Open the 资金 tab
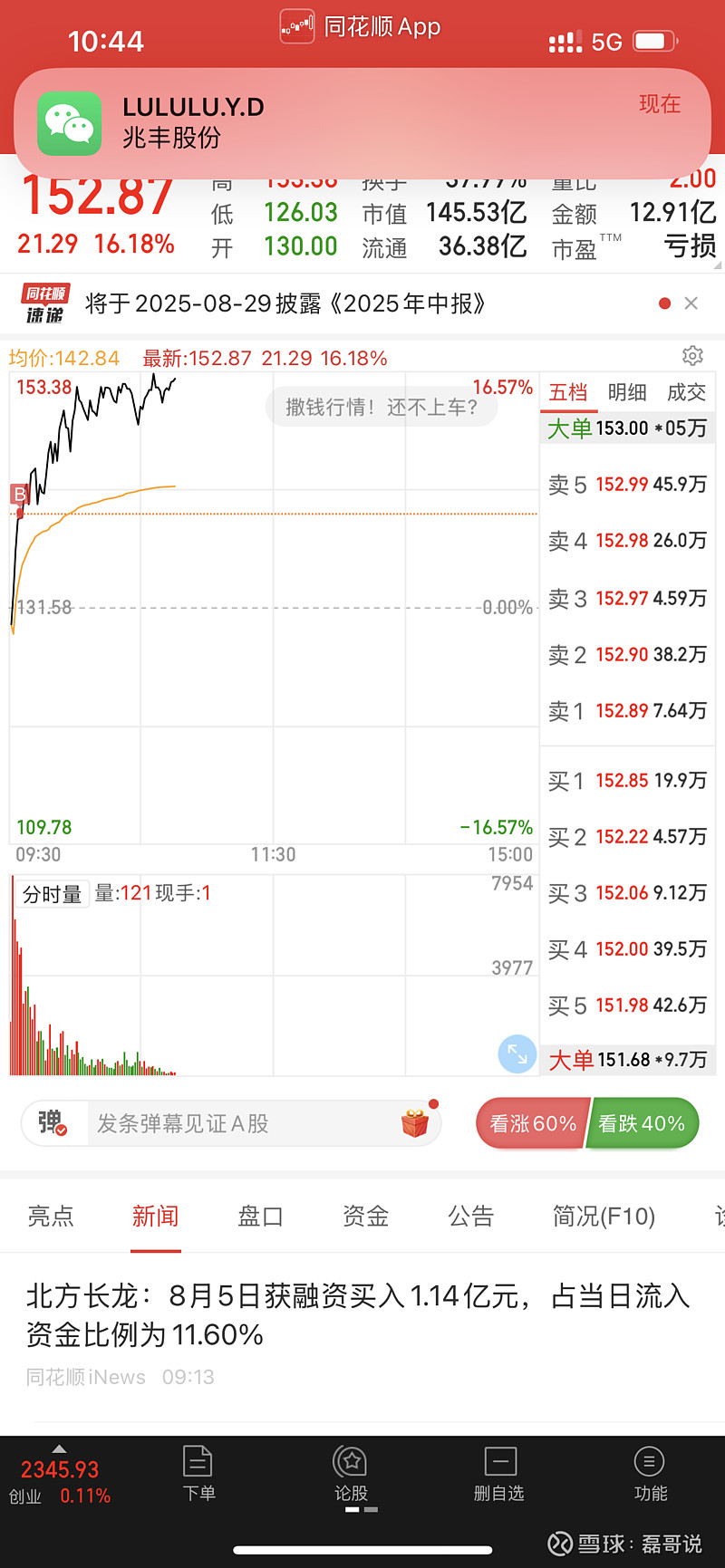The height and width of the screenshot is (1568, 725). (x=366, y=1216)
